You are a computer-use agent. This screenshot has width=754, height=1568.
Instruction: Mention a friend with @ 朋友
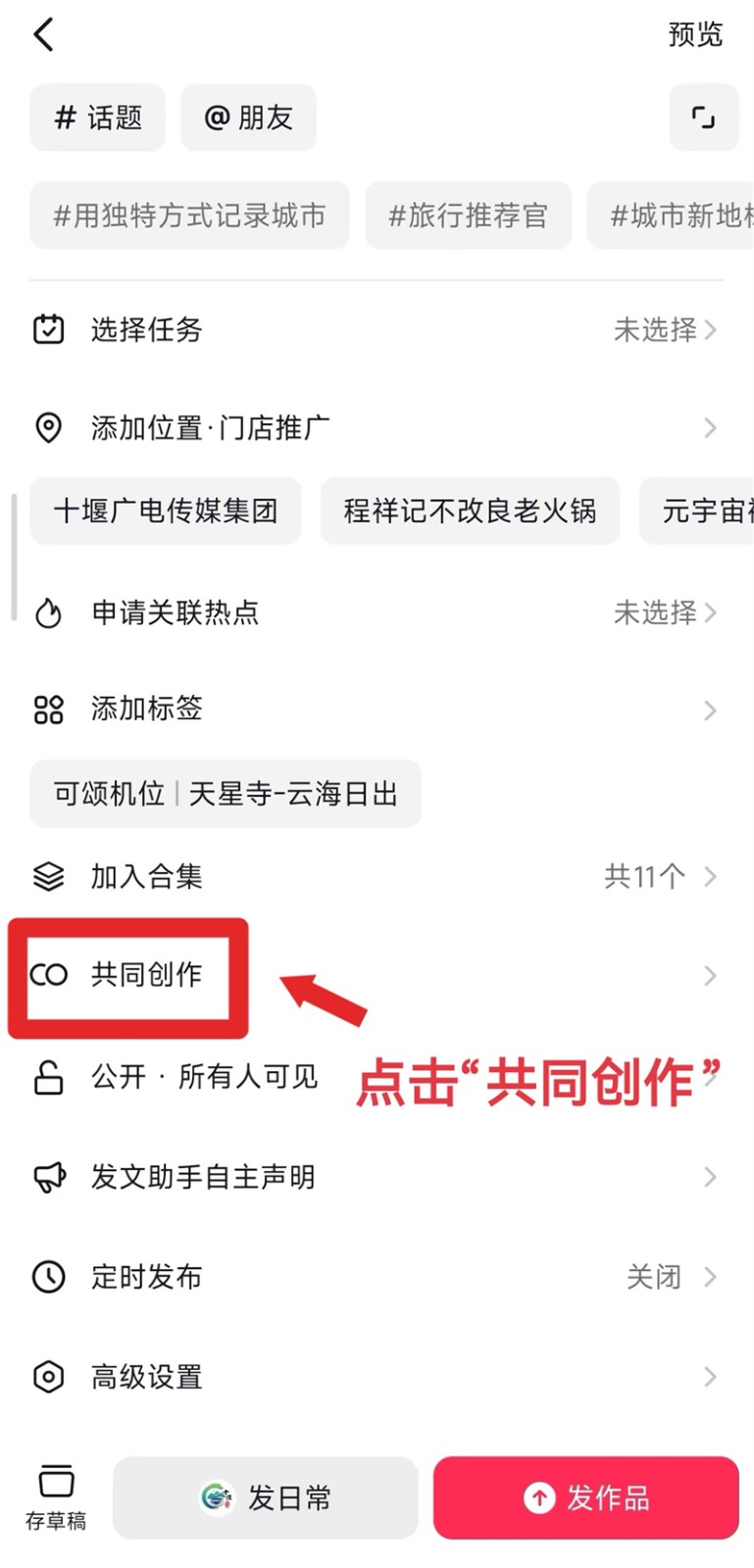pyautogui.click(x=248, y=119)
